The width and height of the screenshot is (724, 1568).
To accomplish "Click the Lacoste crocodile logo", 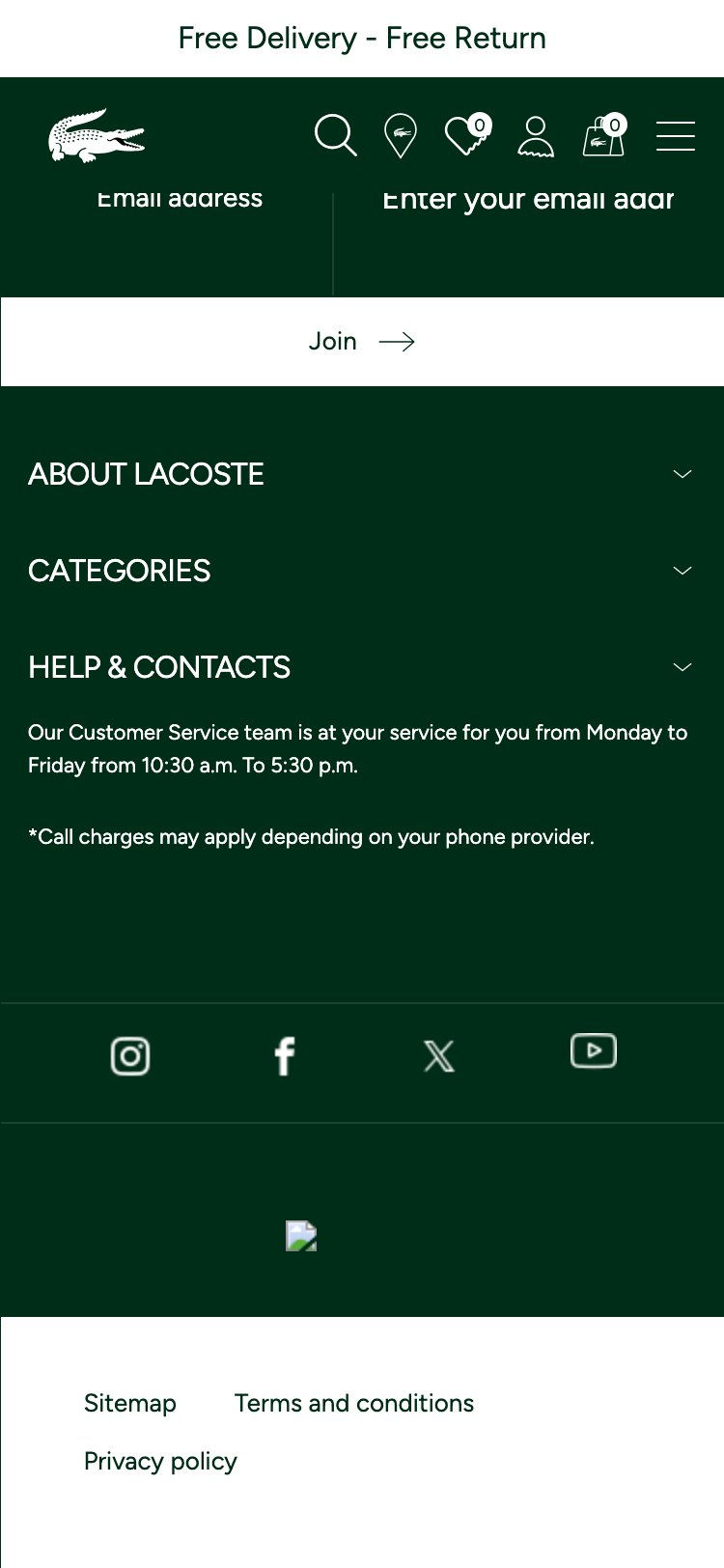I will click(x=97, y=135).
